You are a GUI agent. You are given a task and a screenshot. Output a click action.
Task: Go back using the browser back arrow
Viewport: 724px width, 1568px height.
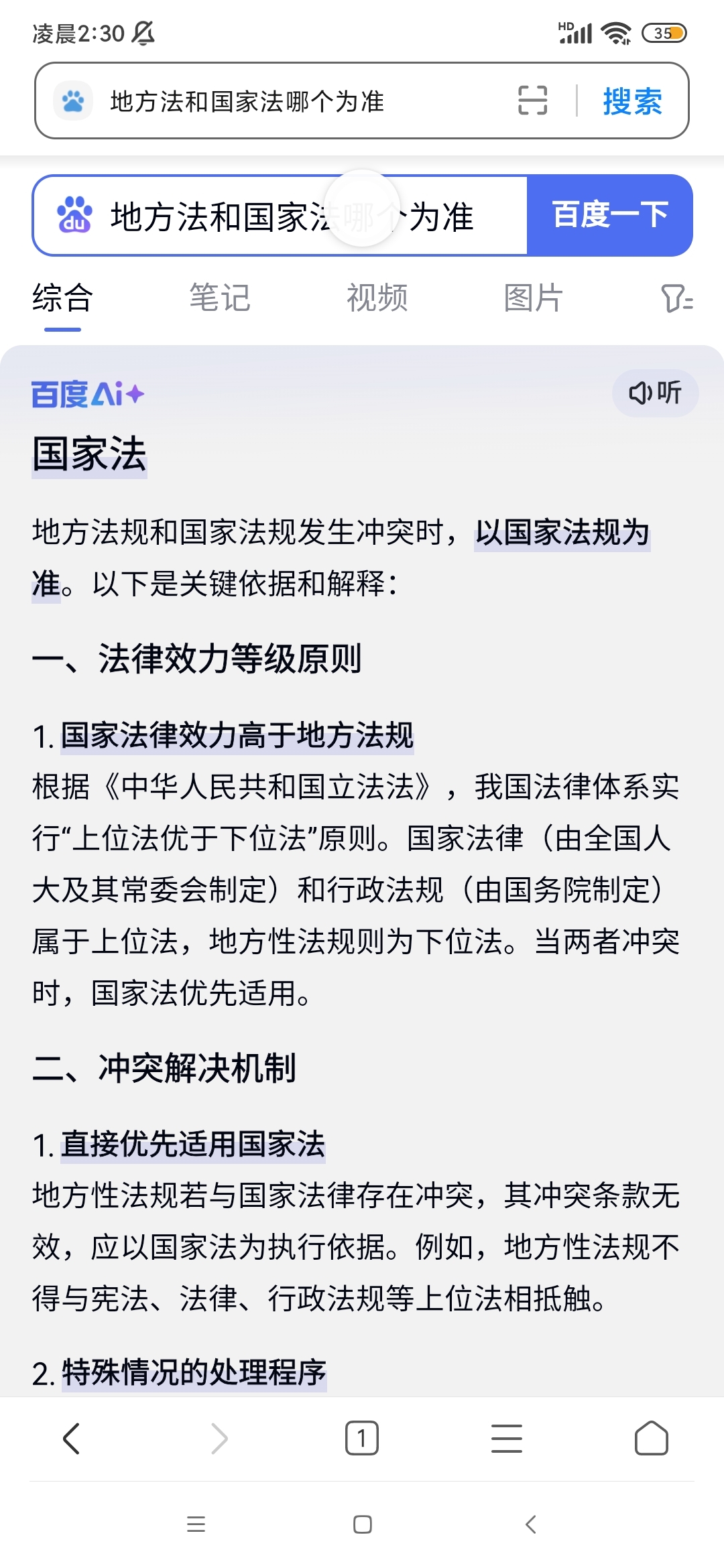pyautogui.click(x=72, y=1438)
